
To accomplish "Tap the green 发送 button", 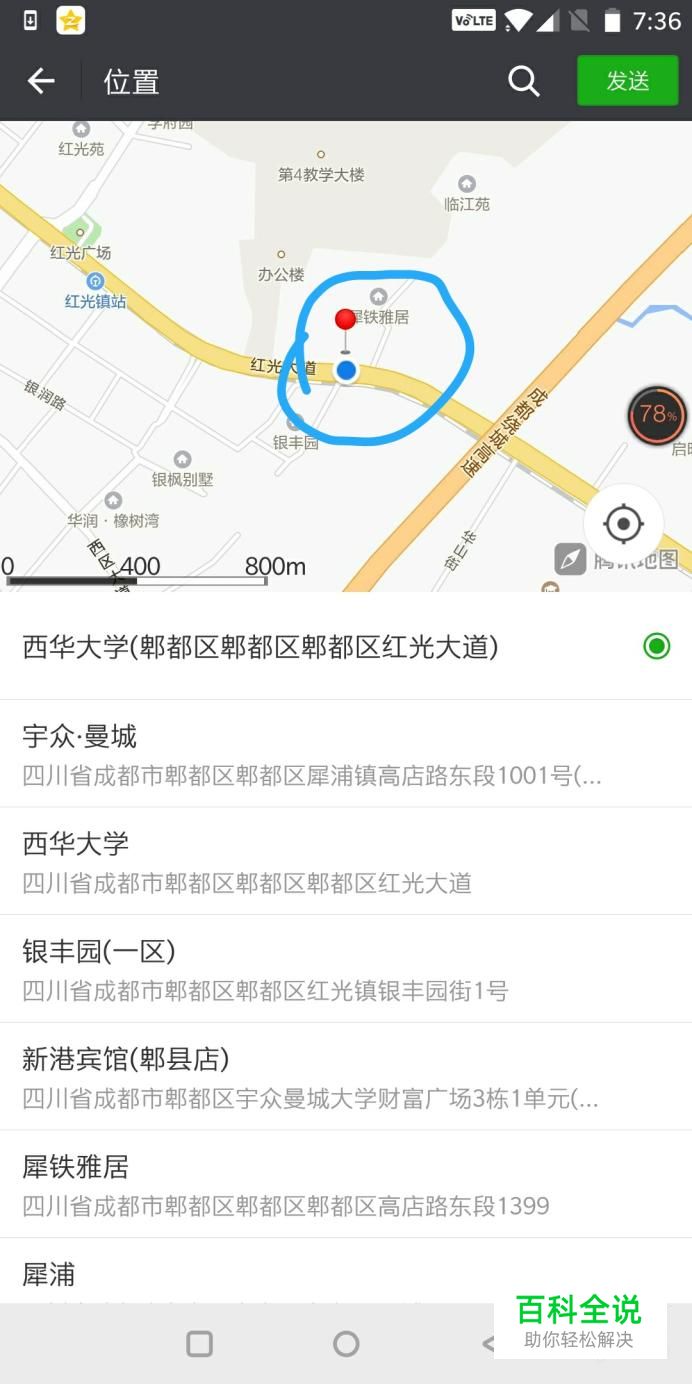I will [x=628, y=81].
